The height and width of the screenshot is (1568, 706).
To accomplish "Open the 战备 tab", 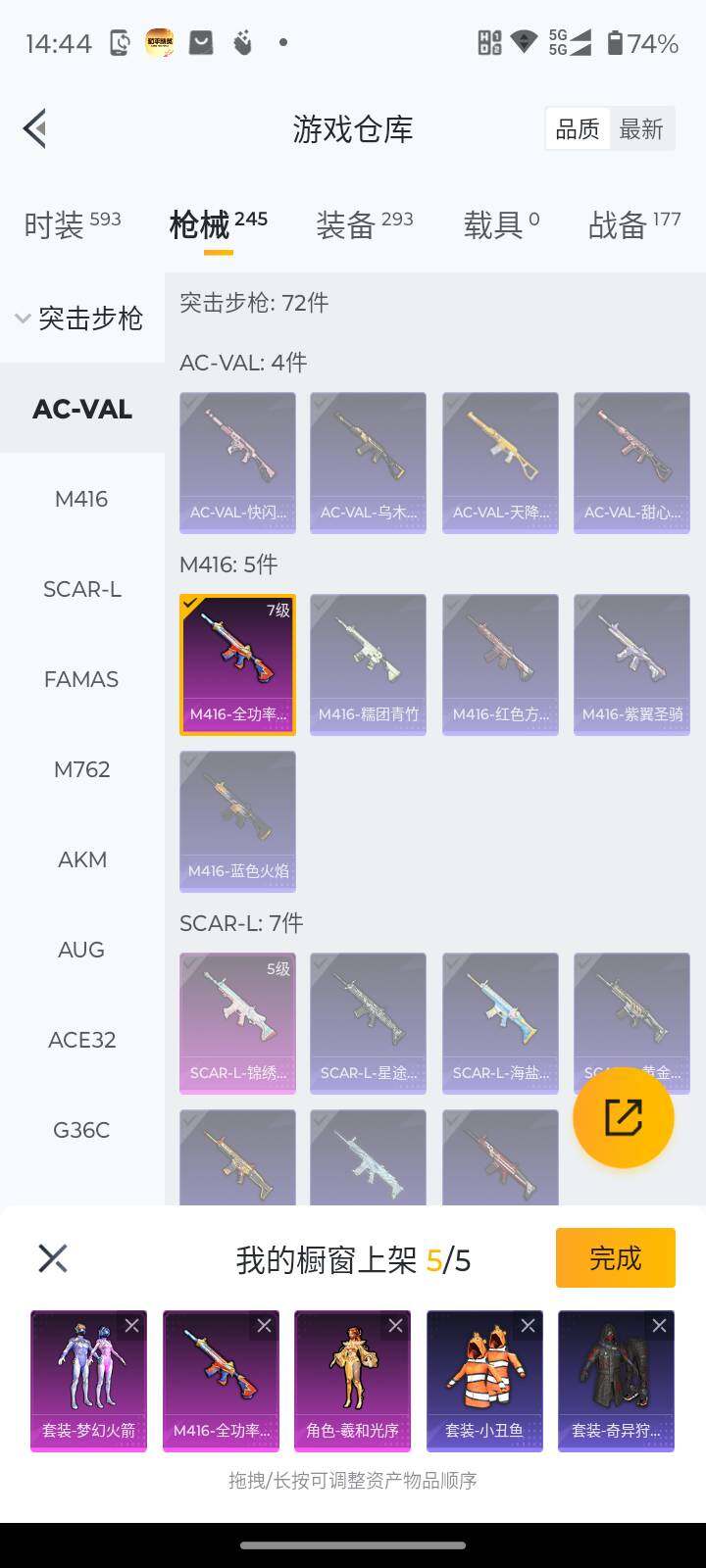I will (633, 224).
